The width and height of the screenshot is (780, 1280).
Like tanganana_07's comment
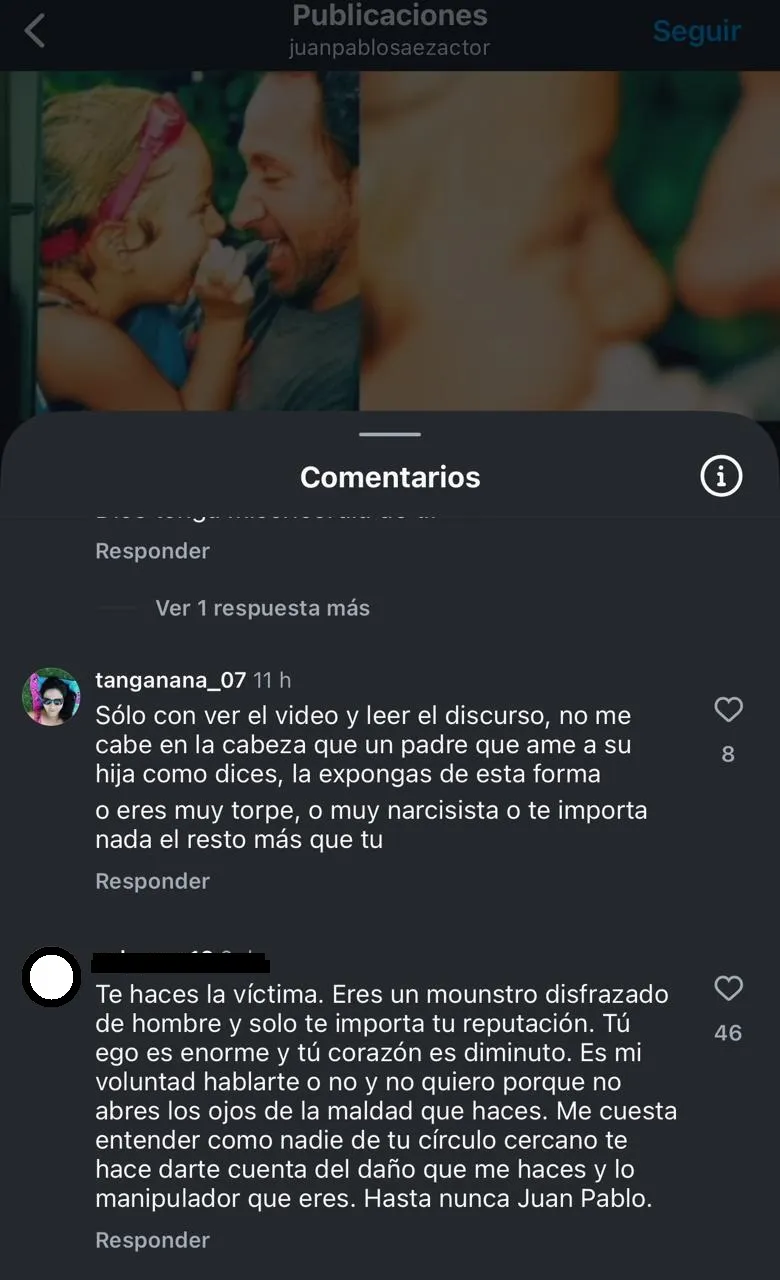coord(728,711)
